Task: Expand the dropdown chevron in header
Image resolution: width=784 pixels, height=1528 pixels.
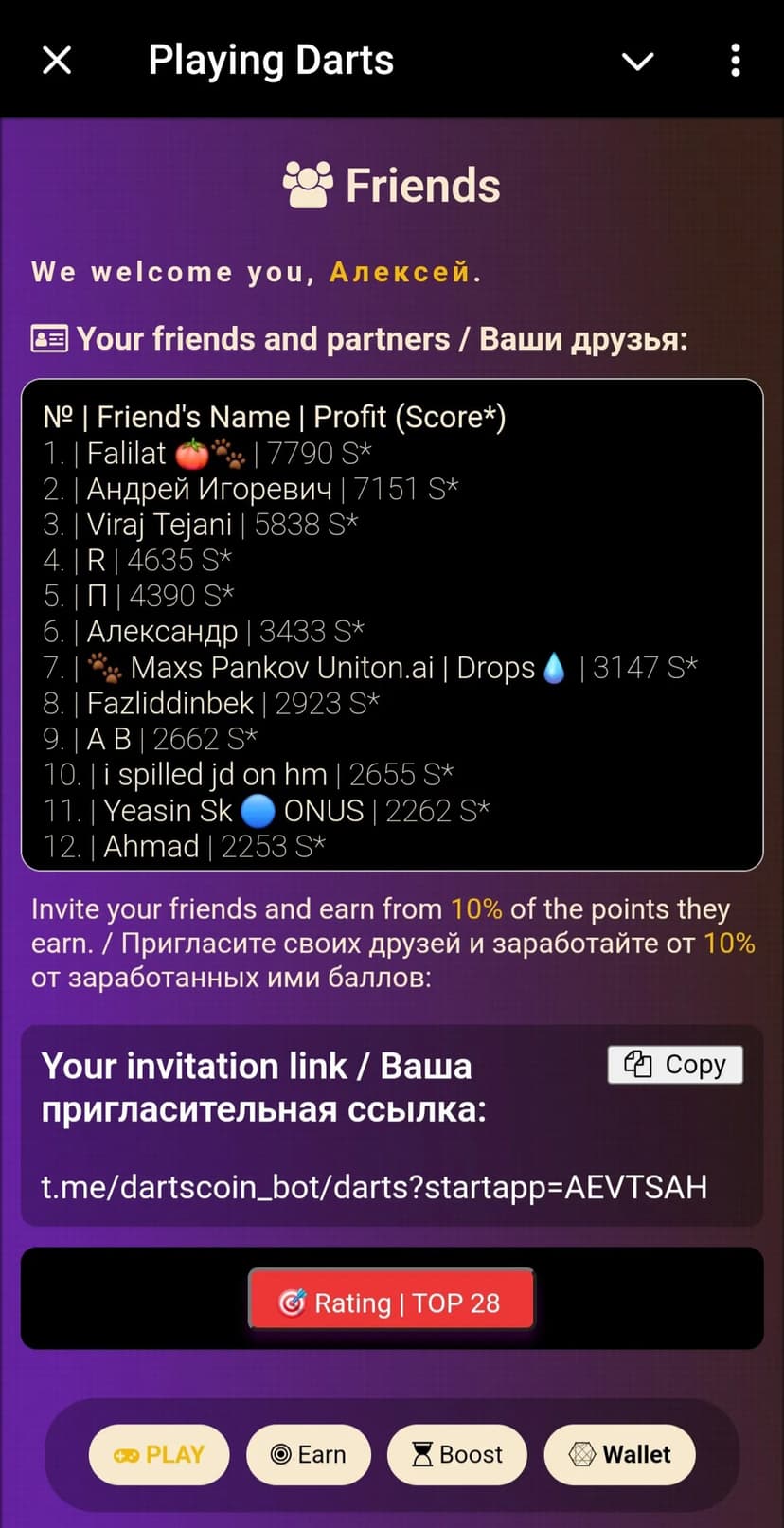Action: point(637,62)
